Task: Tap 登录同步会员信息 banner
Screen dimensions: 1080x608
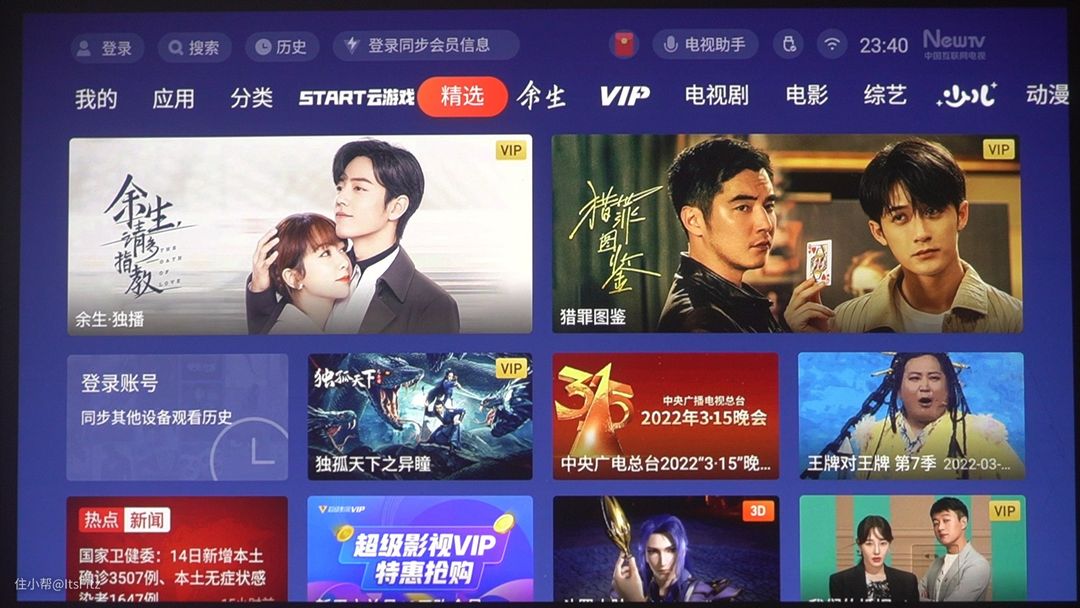Action: [x=426, y=45]
